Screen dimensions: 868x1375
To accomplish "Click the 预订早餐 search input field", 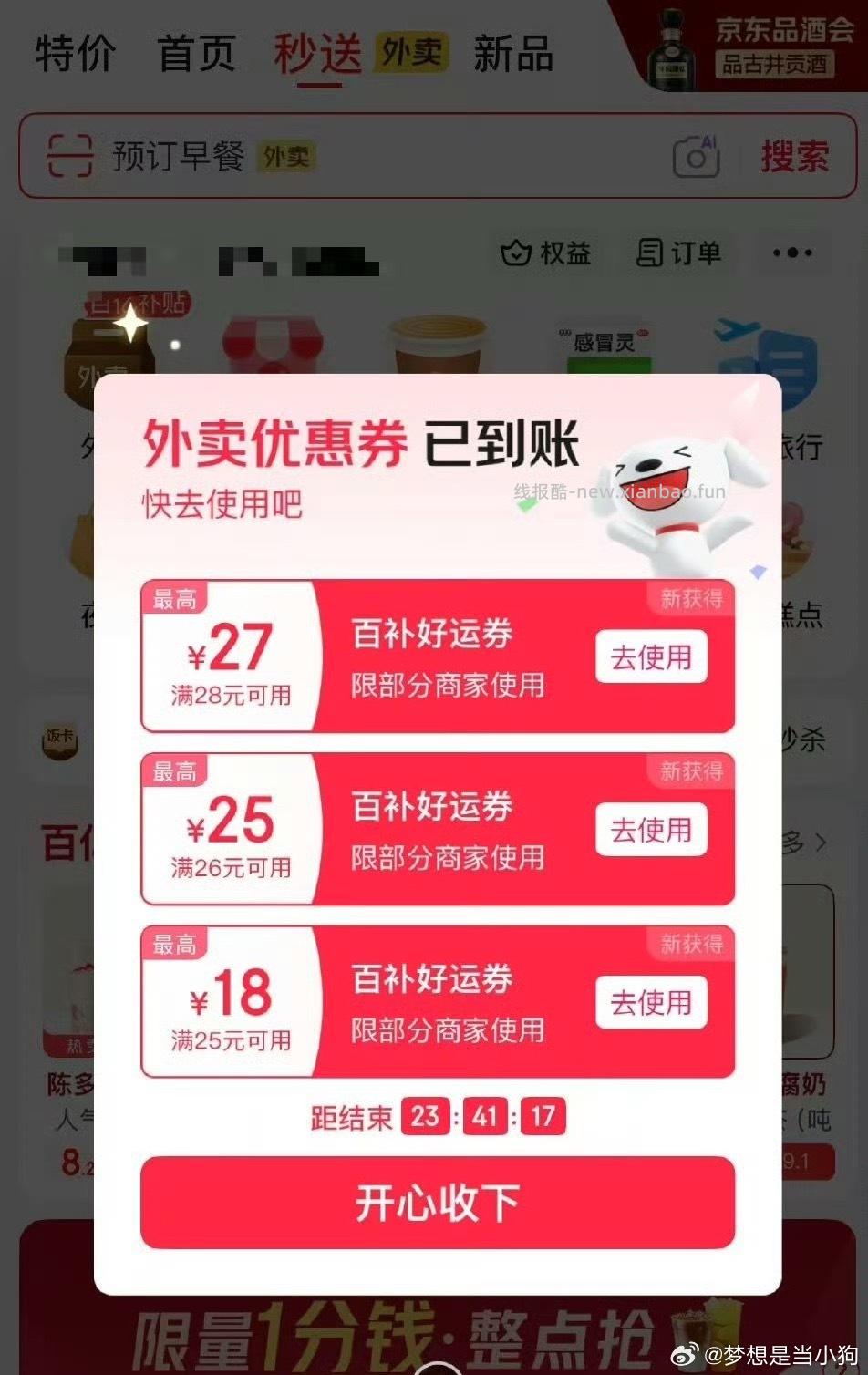I will coord(178,156).
